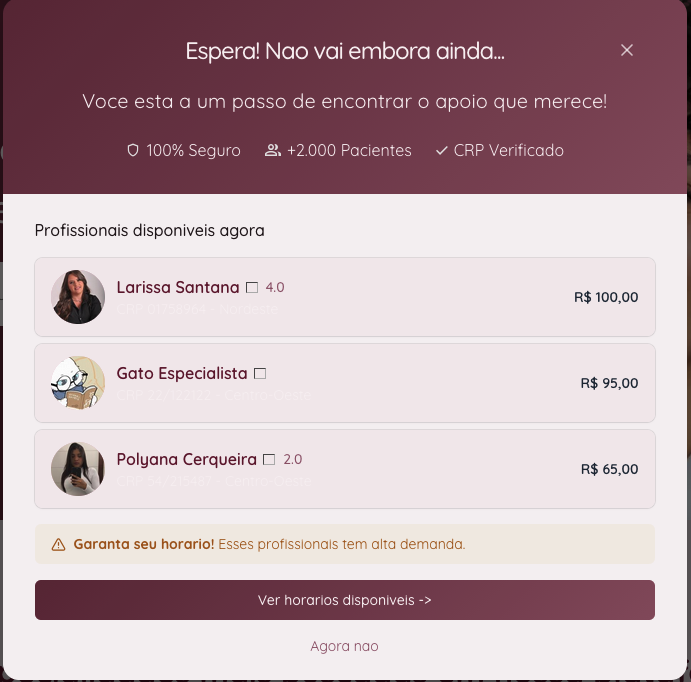Dismiss with Agora nao link
This screenshot has width=691, height=682.
point(344,646)
